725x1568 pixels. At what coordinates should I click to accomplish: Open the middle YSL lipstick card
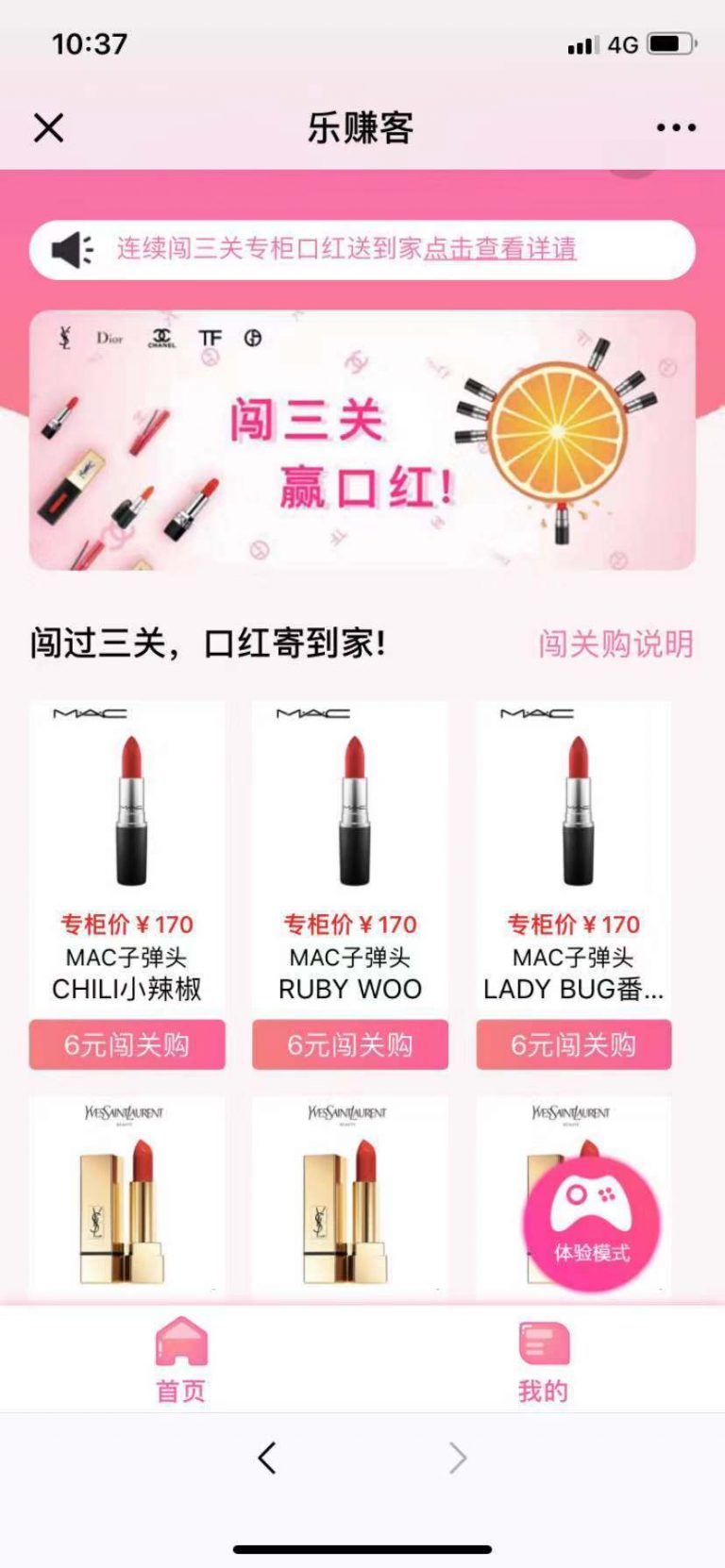350,1198
